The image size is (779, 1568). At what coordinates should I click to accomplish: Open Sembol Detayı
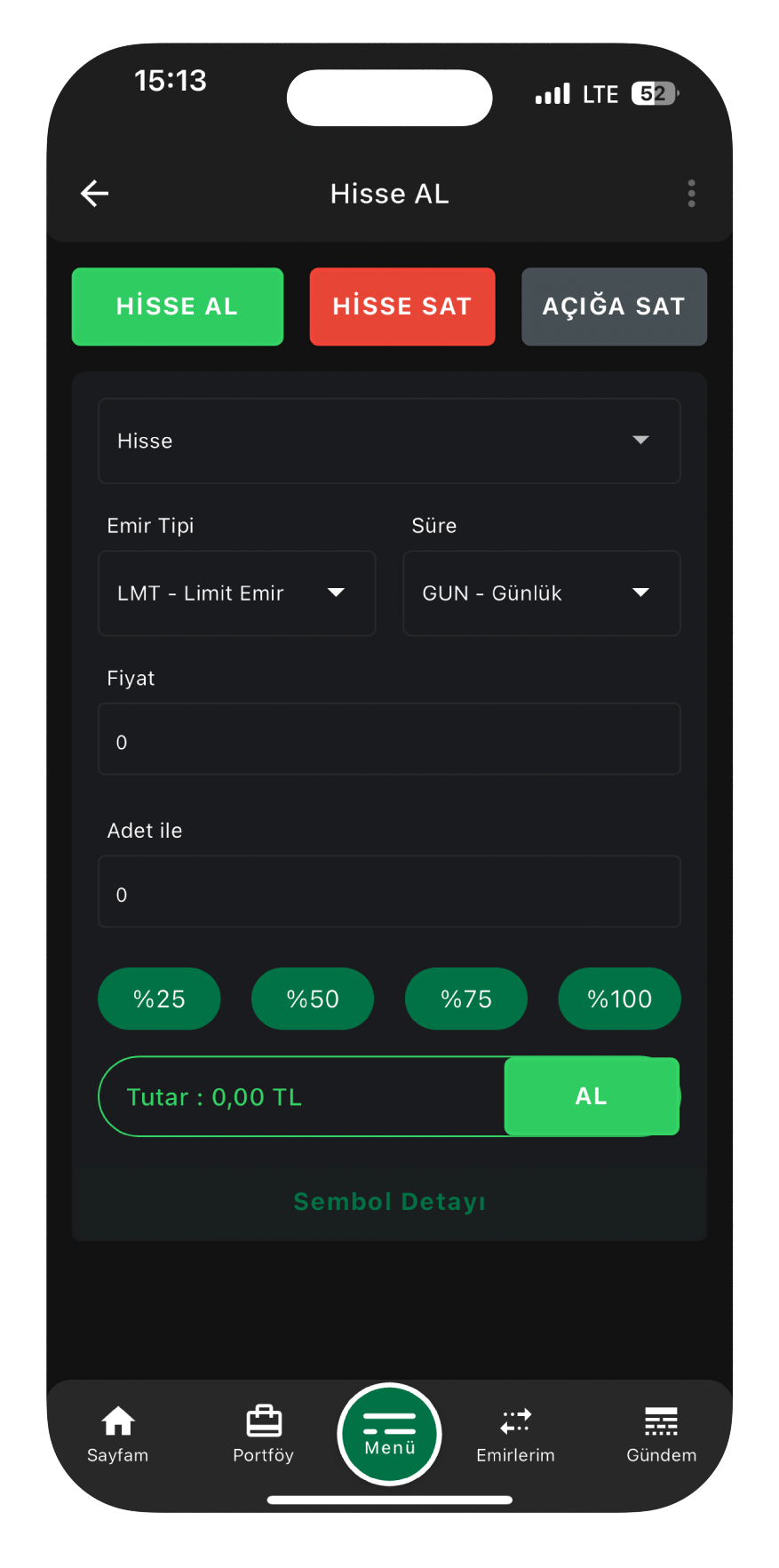click(388, 1201)
